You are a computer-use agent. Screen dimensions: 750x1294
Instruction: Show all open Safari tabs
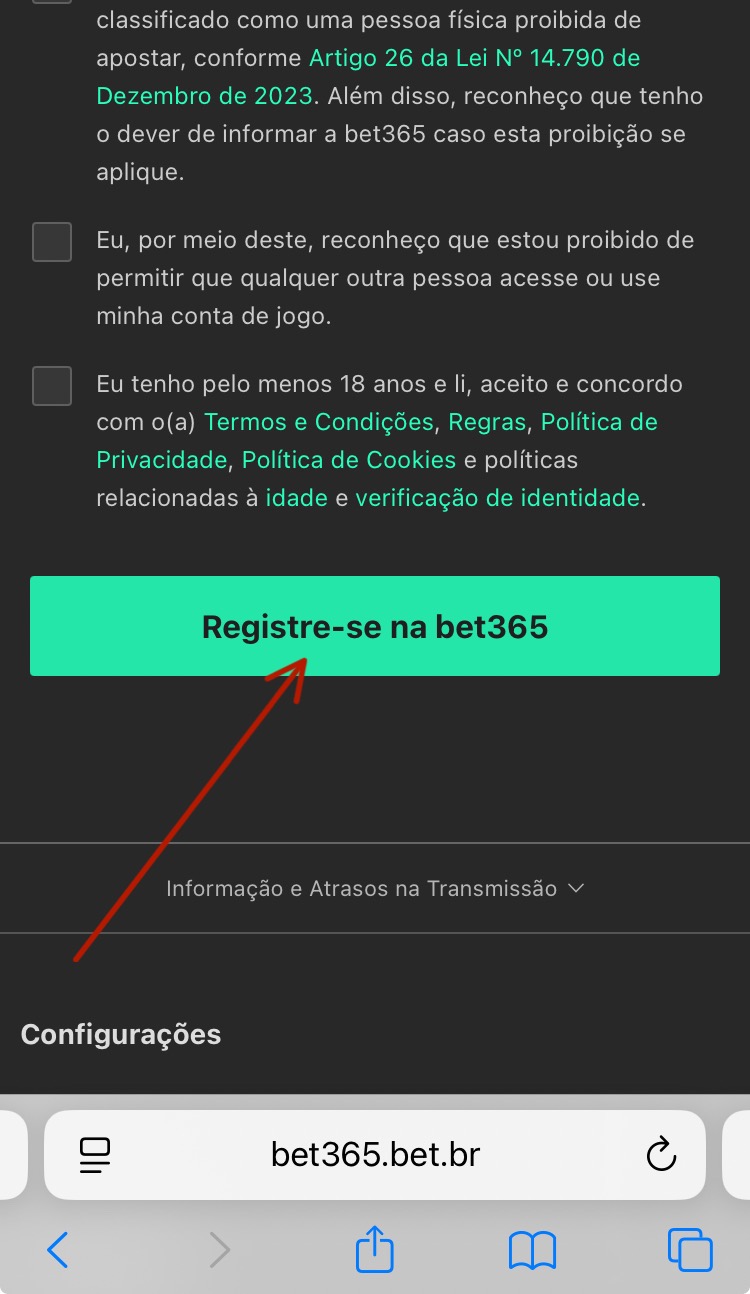coord(690,1250)
